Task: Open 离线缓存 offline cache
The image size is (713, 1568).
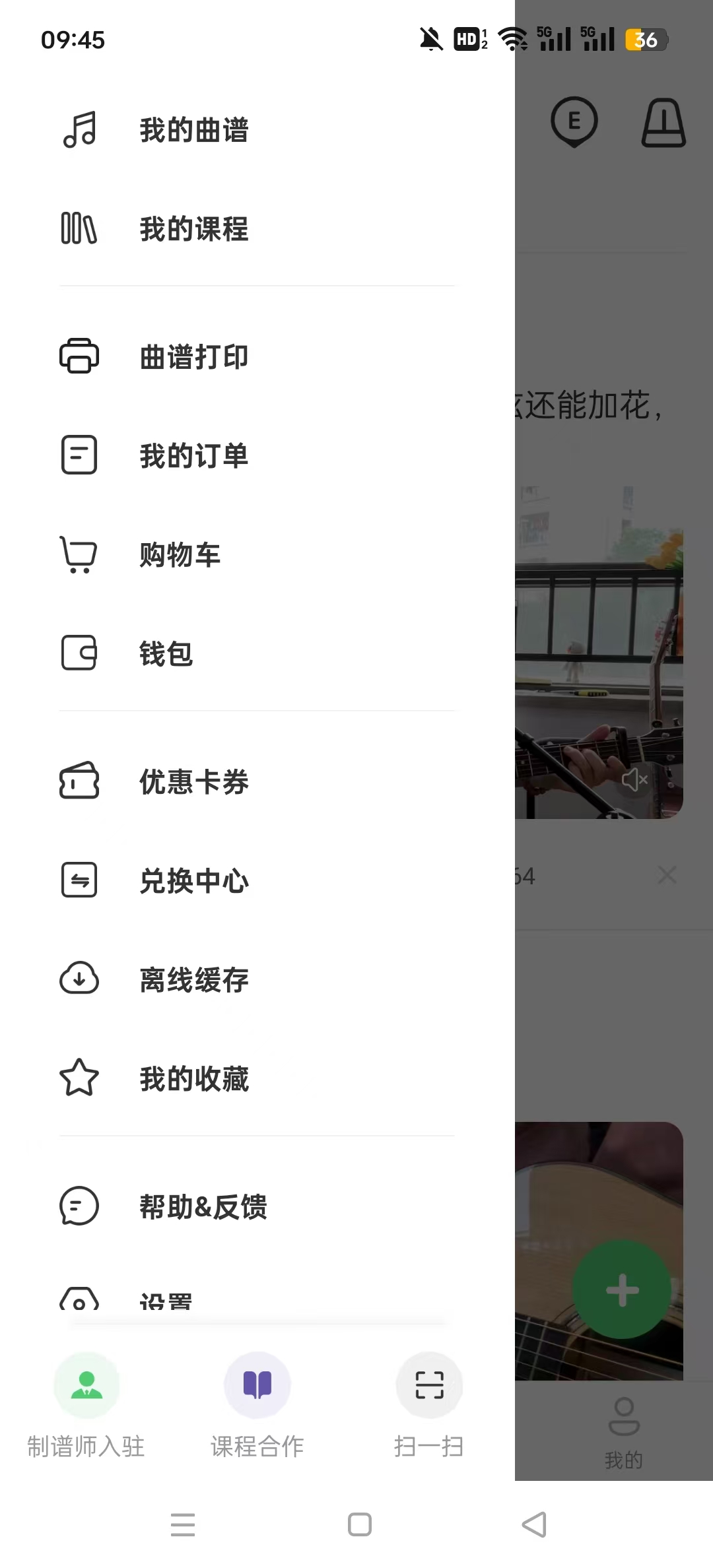Action: [193, 980]
